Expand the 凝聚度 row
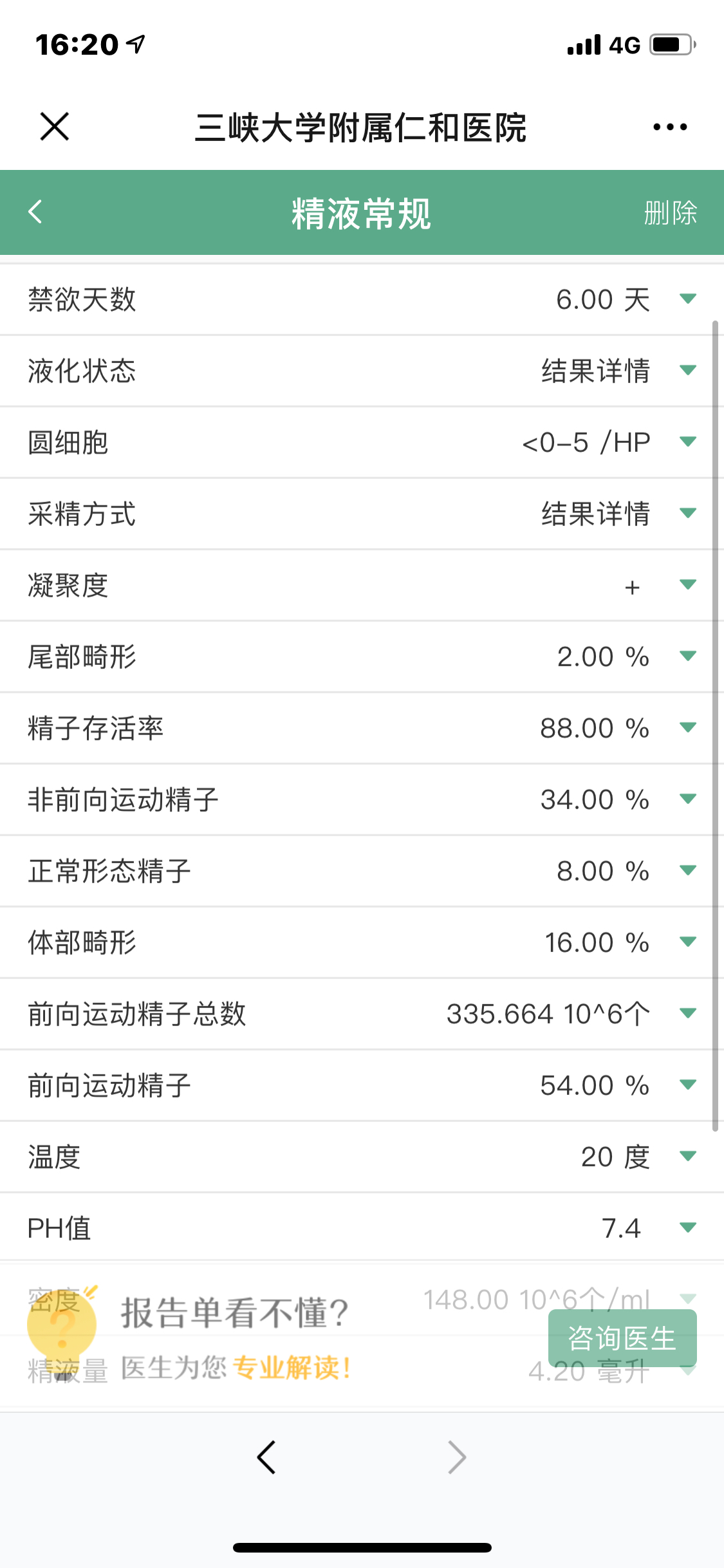724x1568 pixels. tap(362, 585)
